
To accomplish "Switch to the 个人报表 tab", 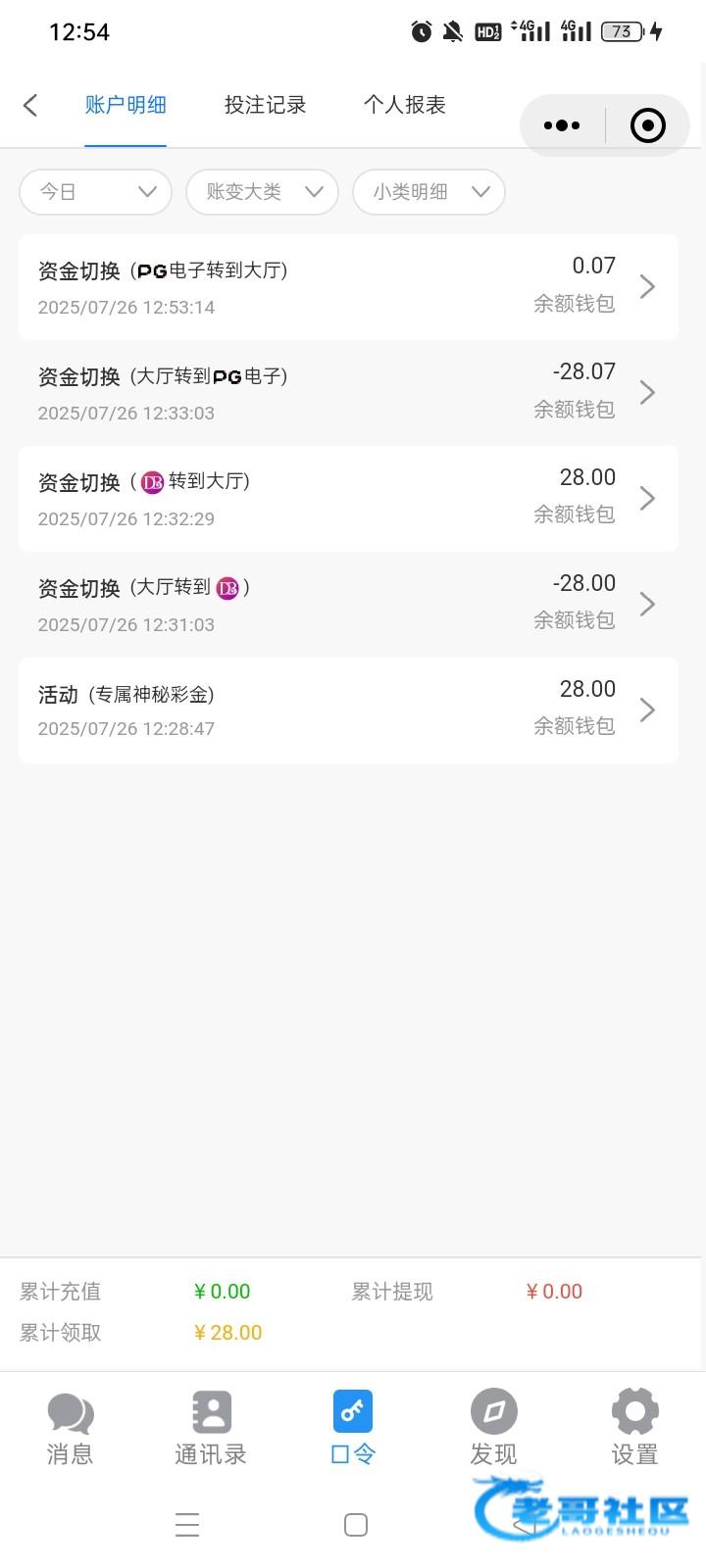I will pos(404,105).
